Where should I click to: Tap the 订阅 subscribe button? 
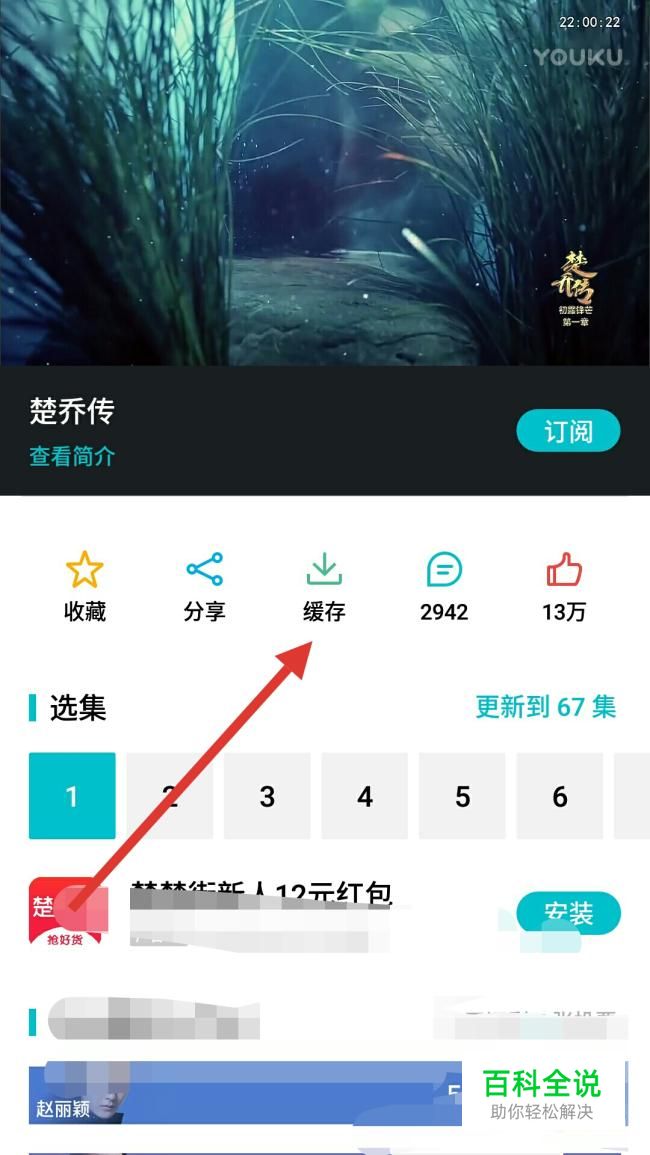pyautogui.click(x=568, y=431)
